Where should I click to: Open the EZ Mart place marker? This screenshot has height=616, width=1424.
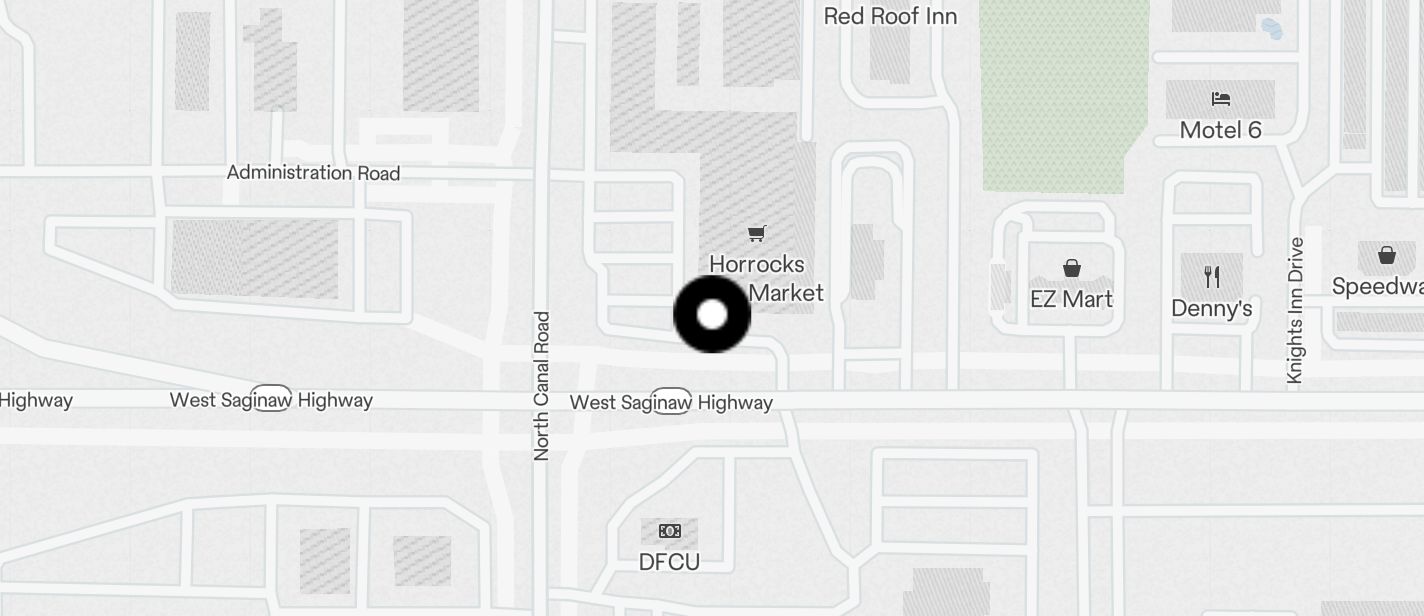[x=1071, y=268]
